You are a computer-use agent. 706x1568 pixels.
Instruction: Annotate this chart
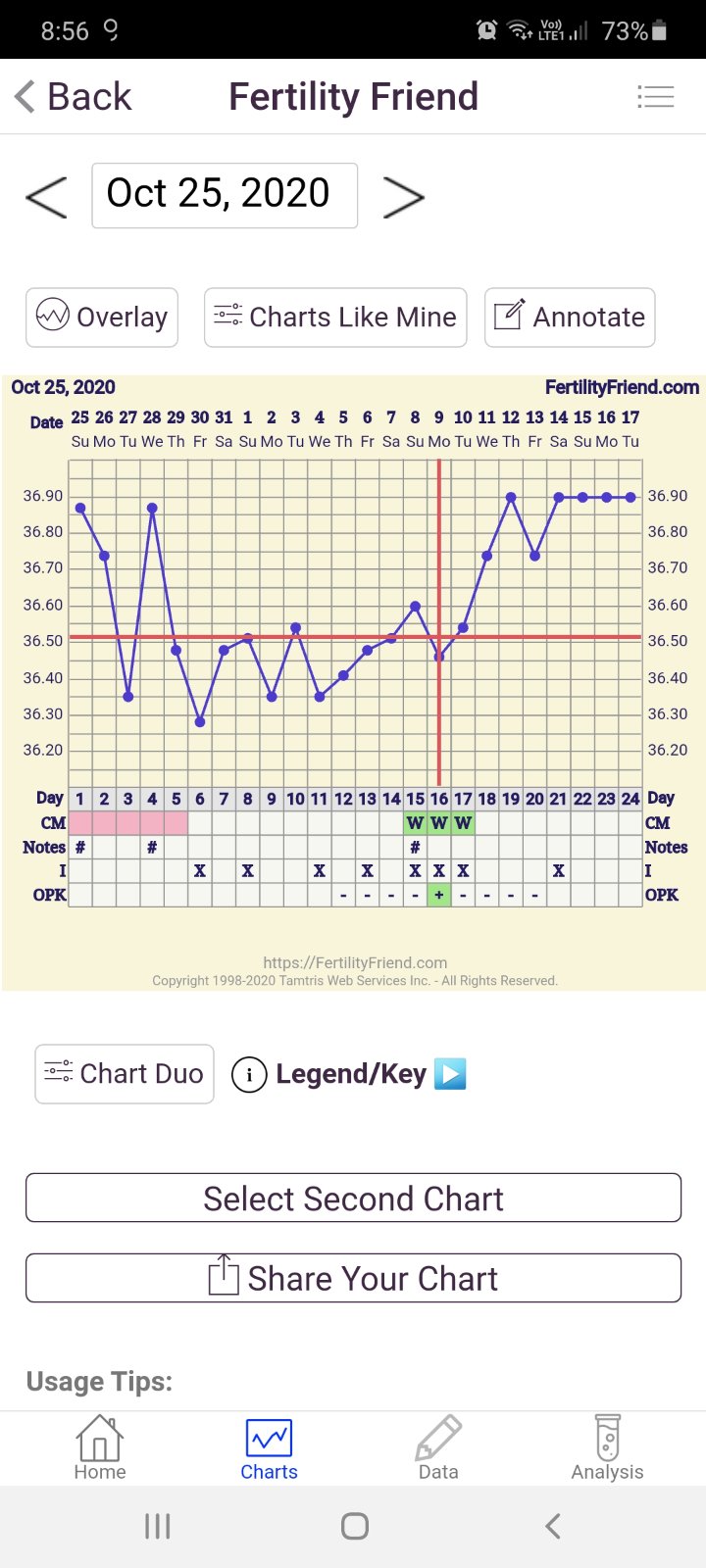pos(570,317)
